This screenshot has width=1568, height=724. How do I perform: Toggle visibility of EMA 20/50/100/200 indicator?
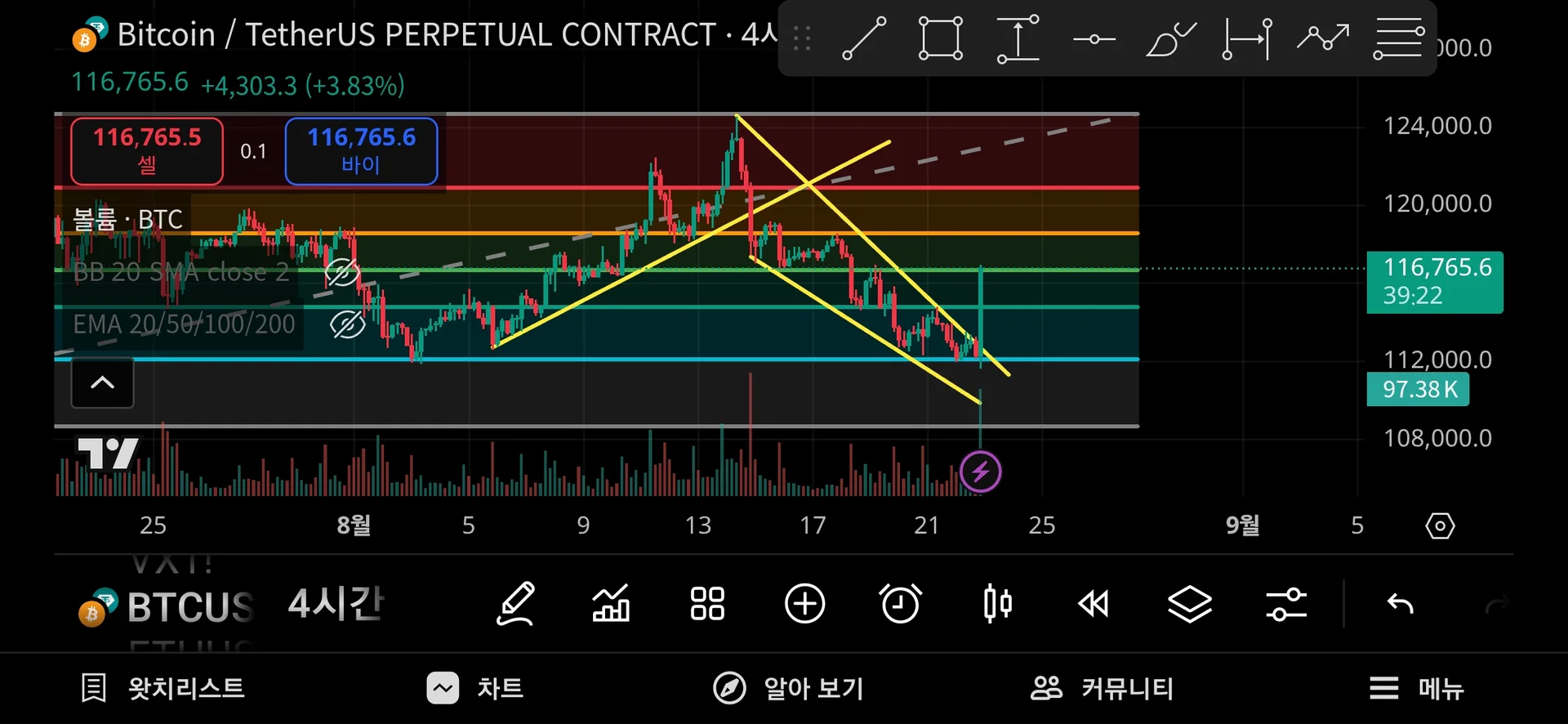coord(347,324)
